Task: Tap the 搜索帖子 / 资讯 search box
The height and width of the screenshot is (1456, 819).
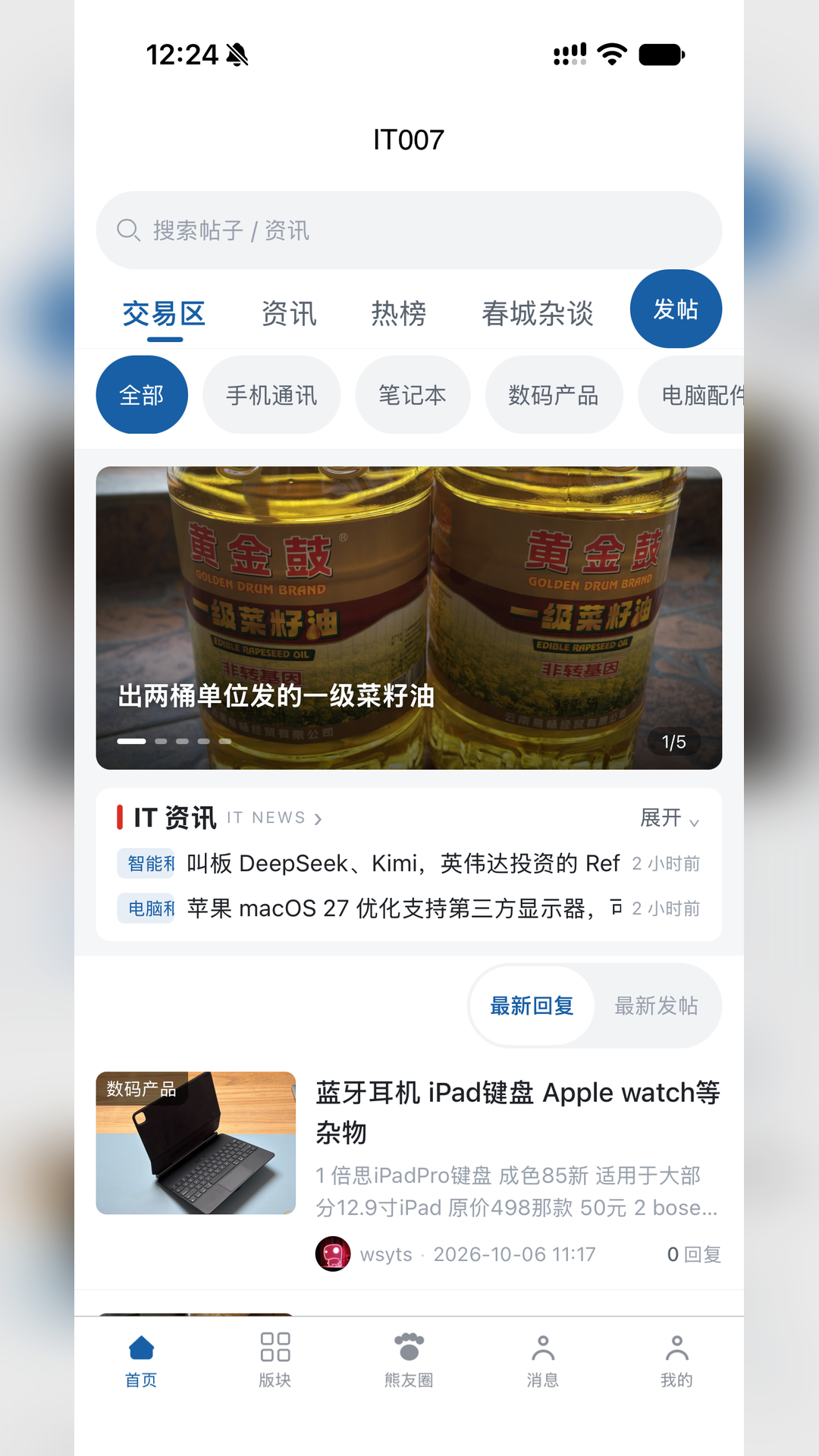Action: click(409, 230)
